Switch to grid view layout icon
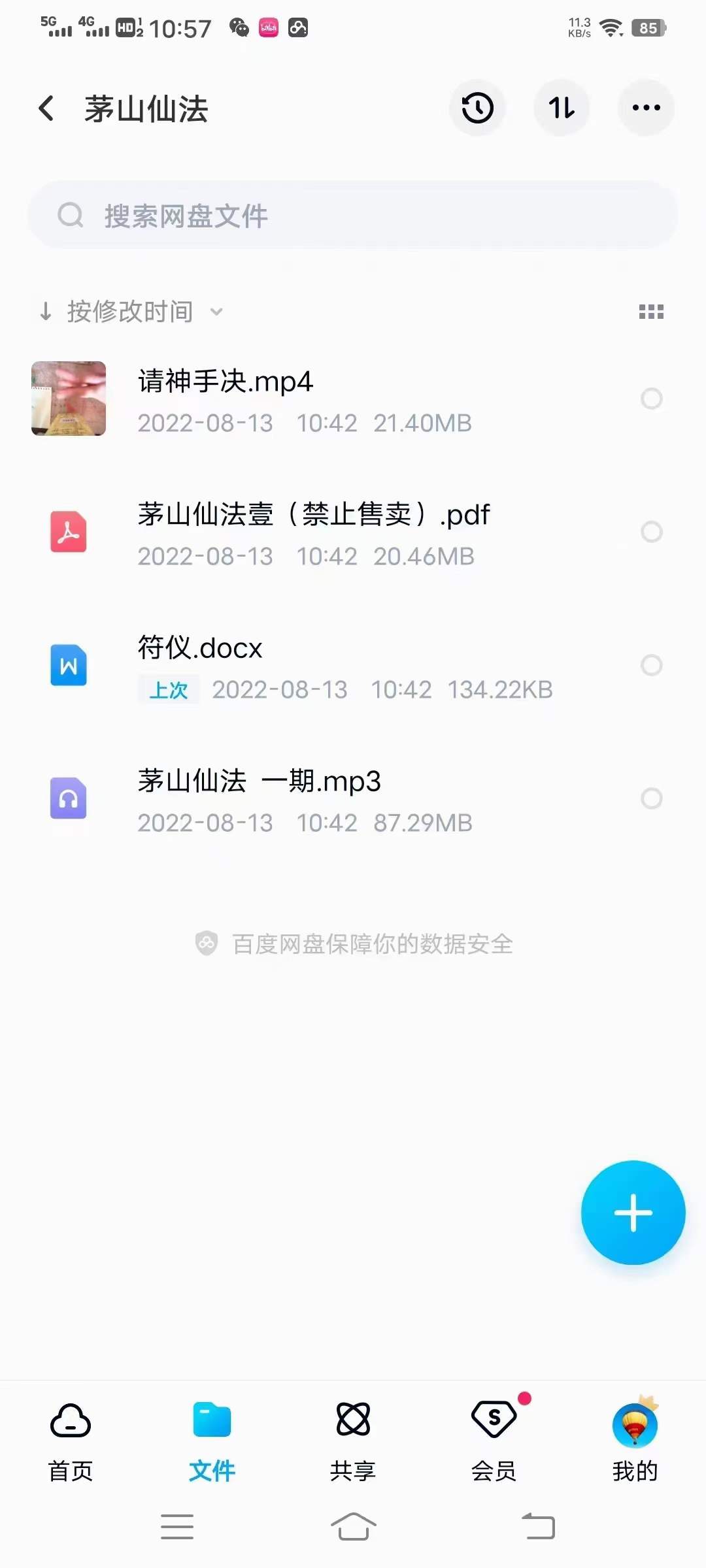706x1568 pixels. 651,312
